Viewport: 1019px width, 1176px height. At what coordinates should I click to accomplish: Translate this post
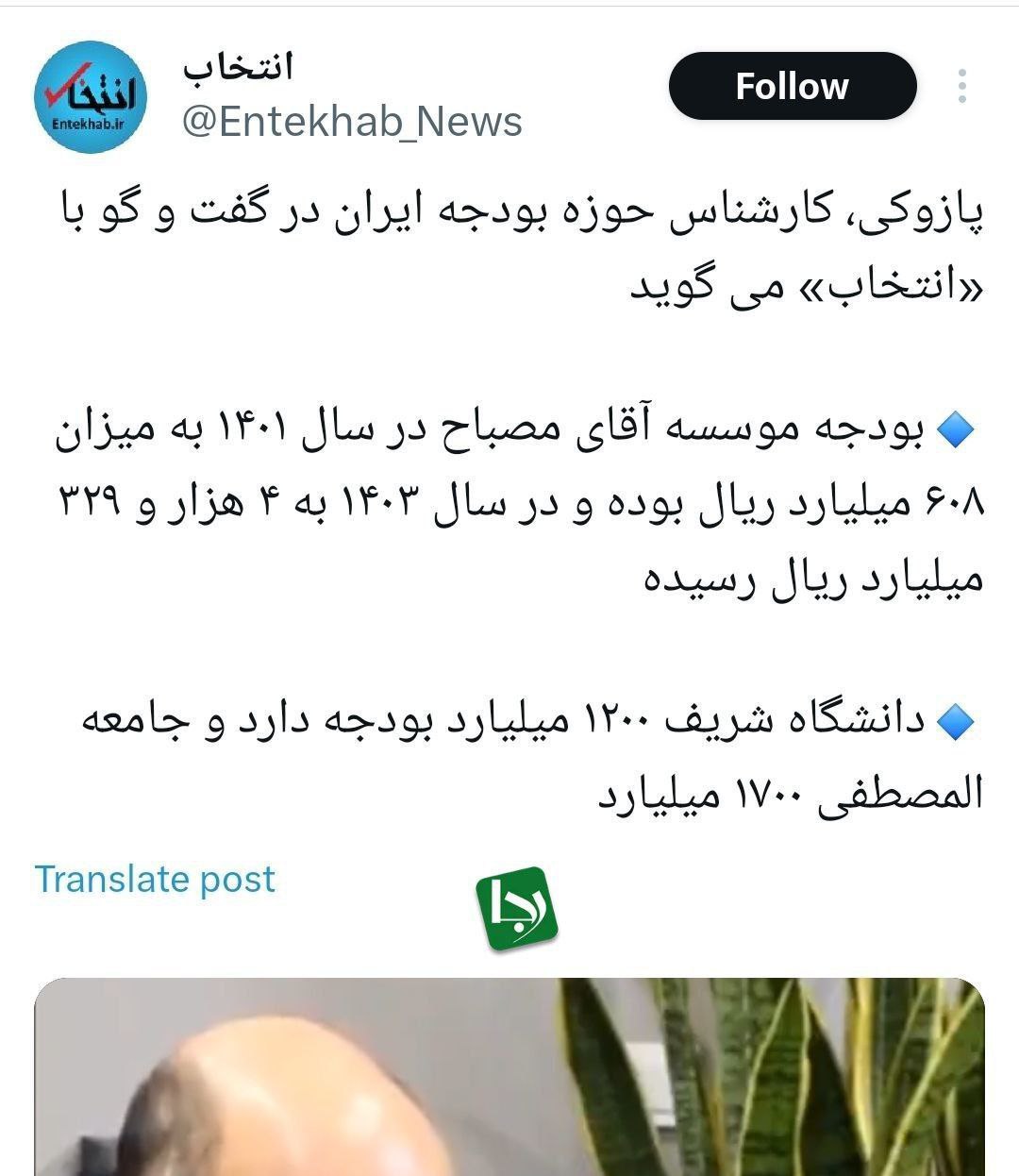[155, 879]
